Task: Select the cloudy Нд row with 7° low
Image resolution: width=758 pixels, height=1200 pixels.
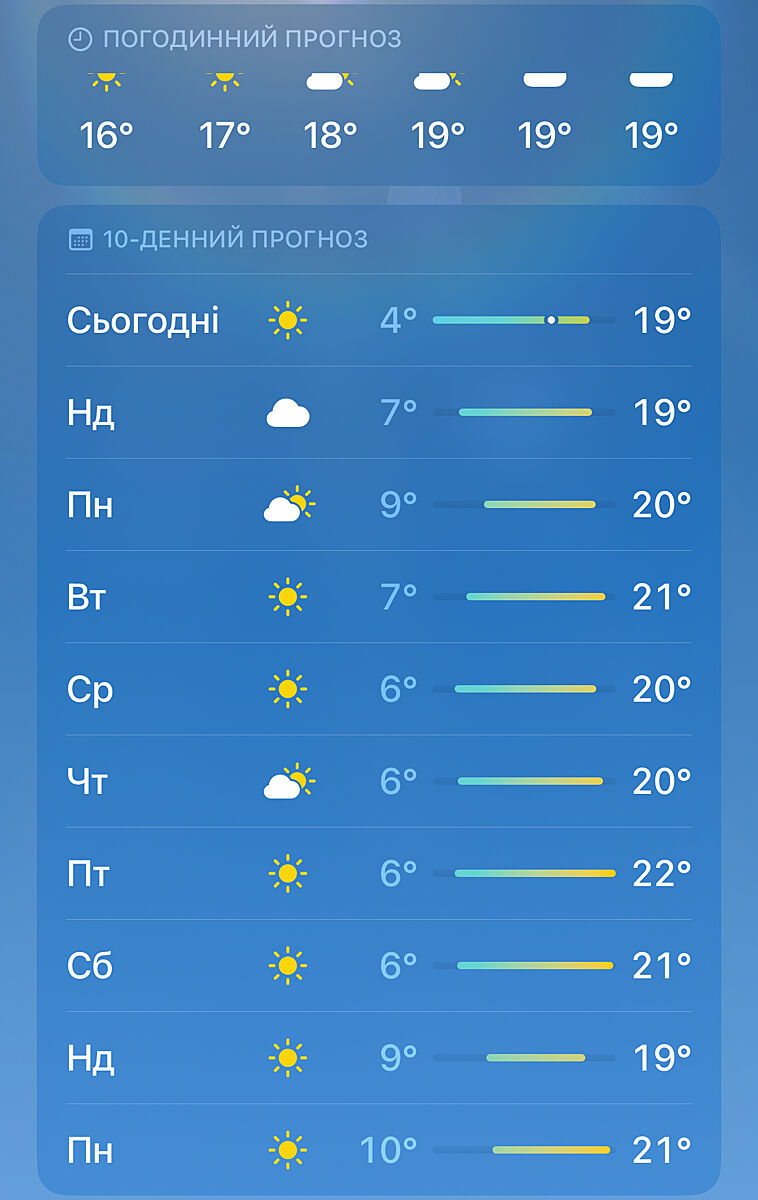Action: pos(378,412)
